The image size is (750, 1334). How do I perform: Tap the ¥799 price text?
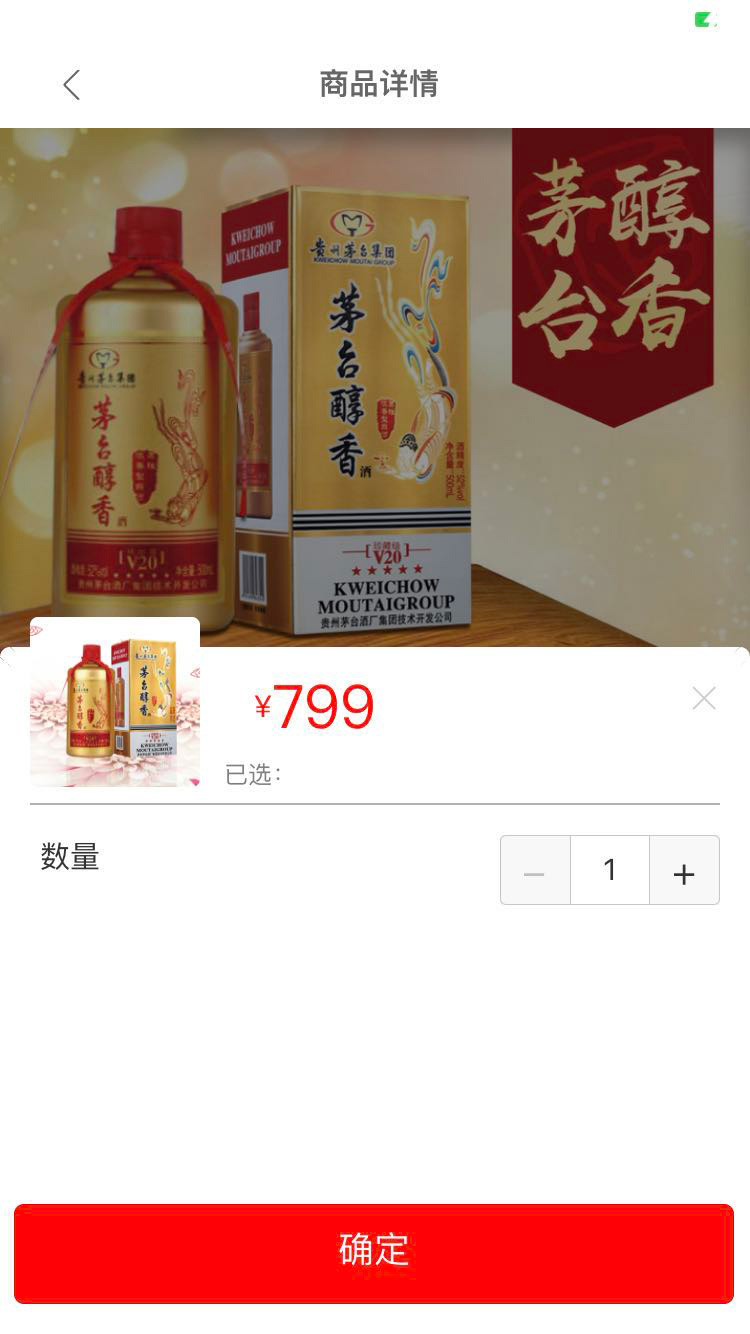pyautogui.click(x=316, y=707)
